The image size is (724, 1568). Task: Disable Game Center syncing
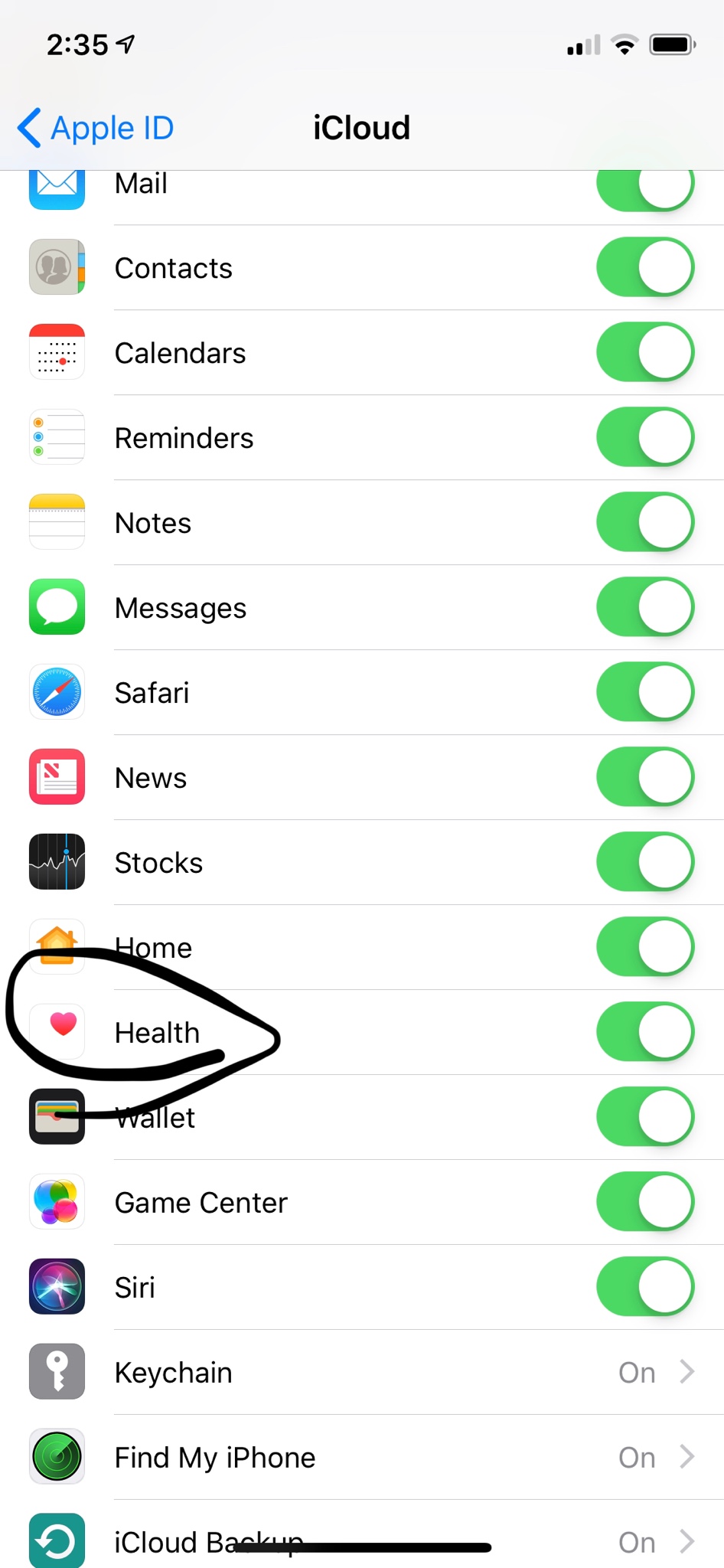[x=644, y=1202]
